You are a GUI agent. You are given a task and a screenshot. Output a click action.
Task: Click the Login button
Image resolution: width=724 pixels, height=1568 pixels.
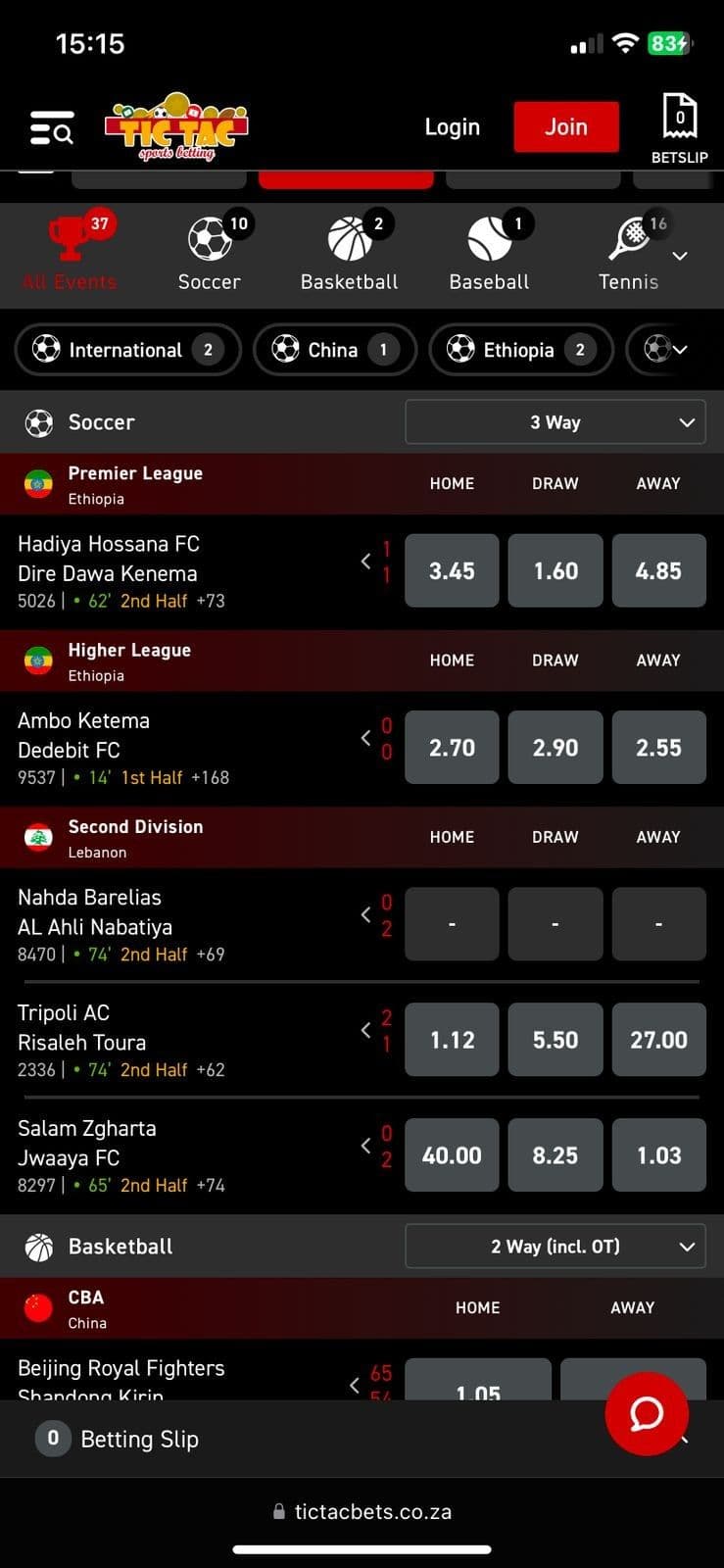tap(452, 126)
